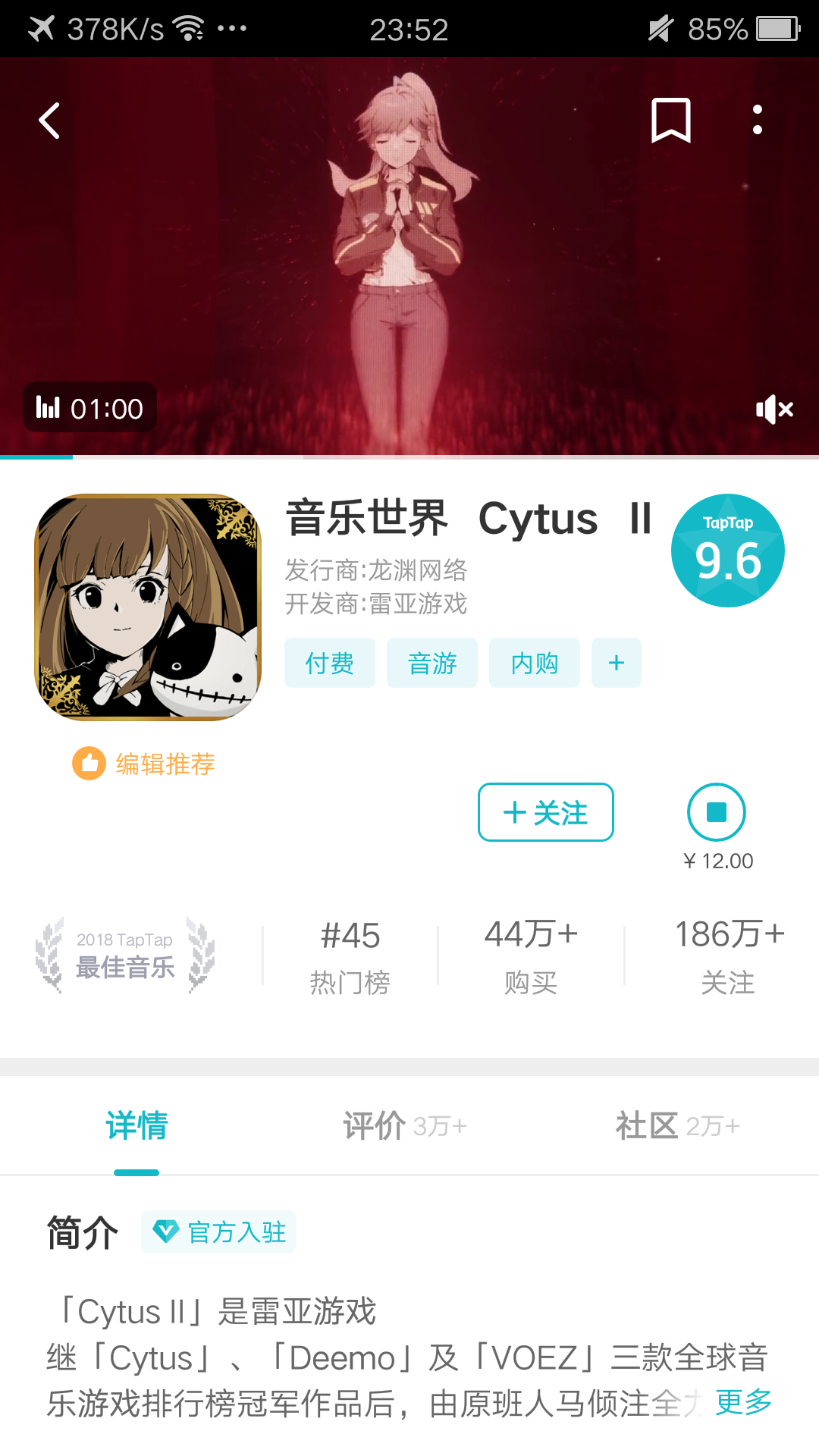Stop the game download in progress
Image resolution: width=819 pixels, height=1456 pixels.
click(x=717, y=811)
